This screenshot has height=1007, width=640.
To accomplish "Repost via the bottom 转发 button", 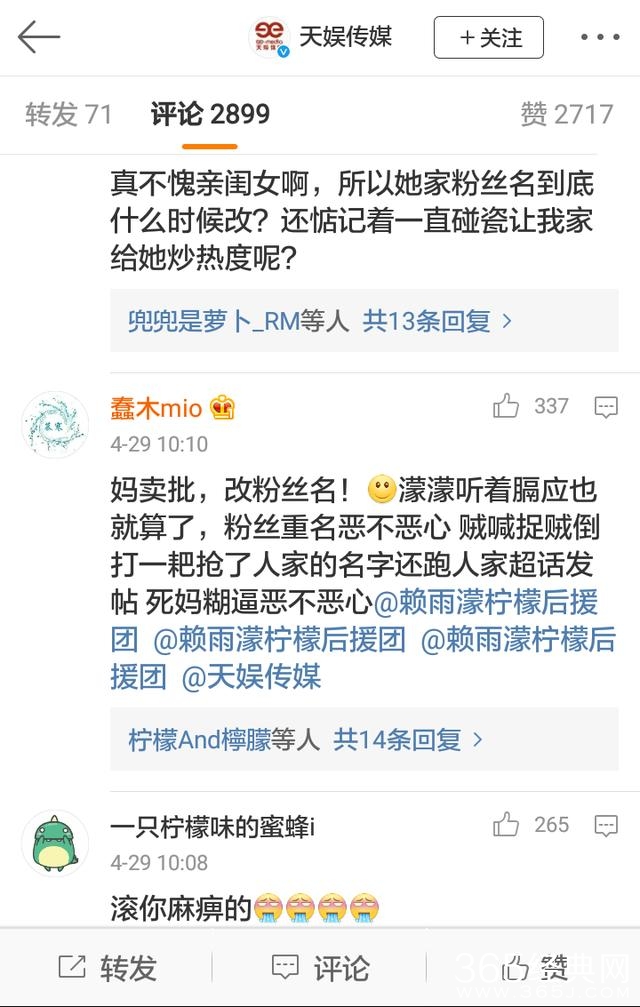I will 107,967.
